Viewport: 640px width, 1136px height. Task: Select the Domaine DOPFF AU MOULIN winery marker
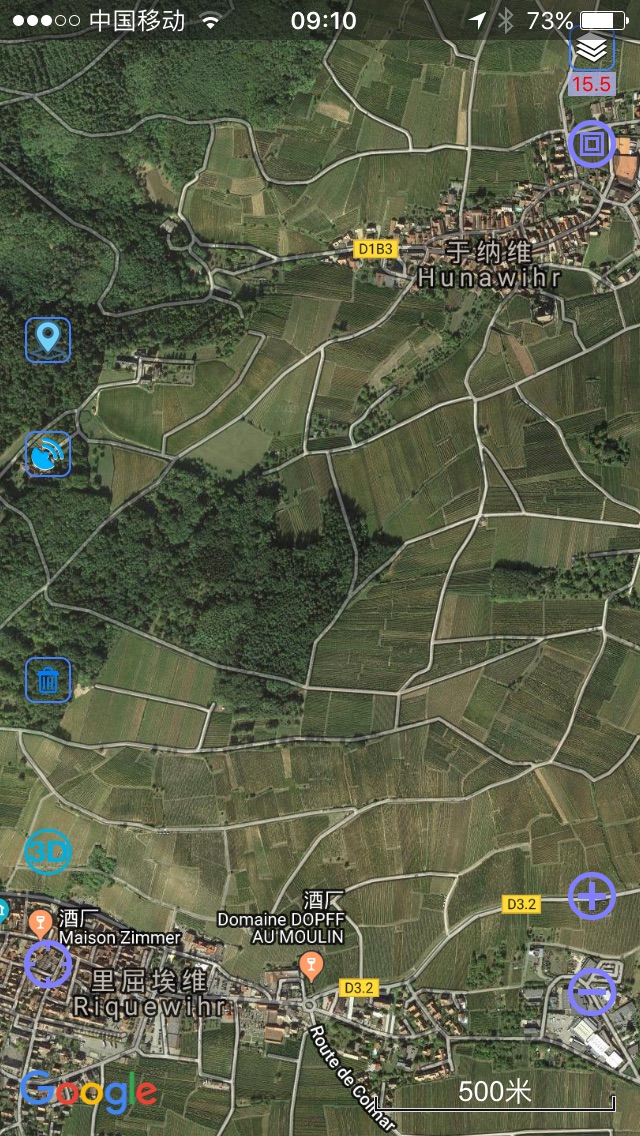311,965
